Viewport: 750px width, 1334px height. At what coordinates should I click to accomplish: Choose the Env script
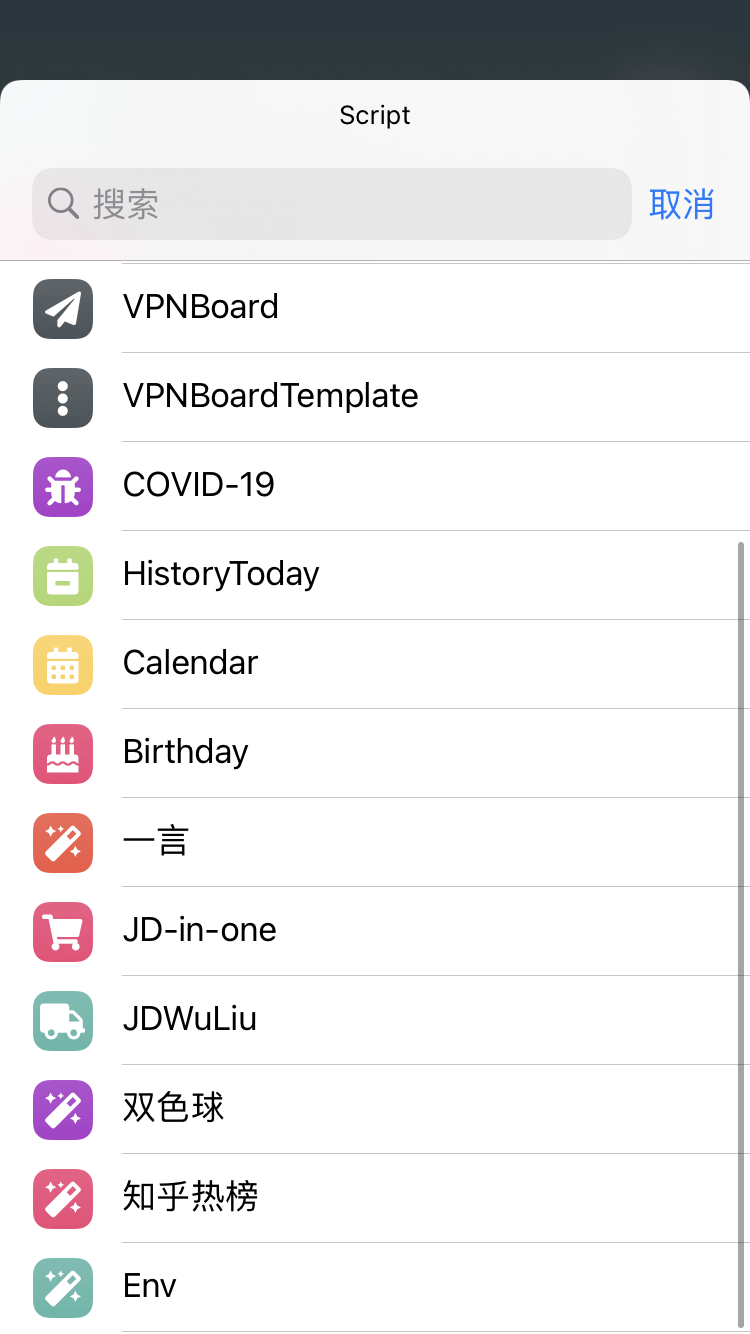375,1287
